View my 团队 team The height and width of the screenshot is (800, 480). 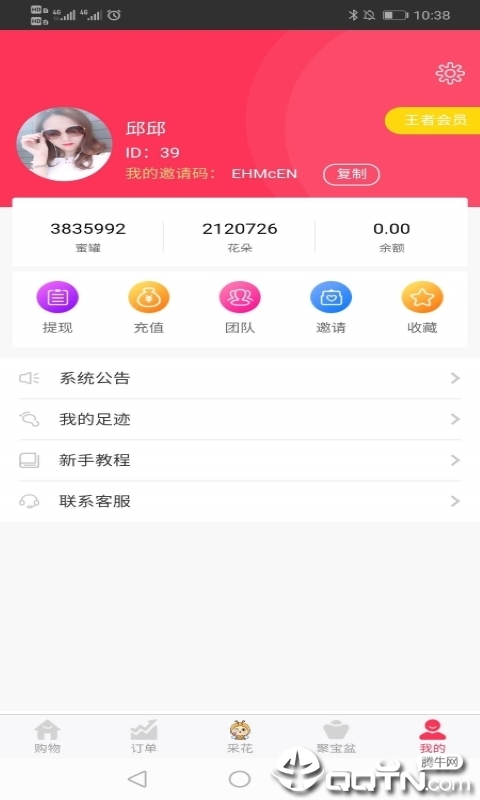240,308
